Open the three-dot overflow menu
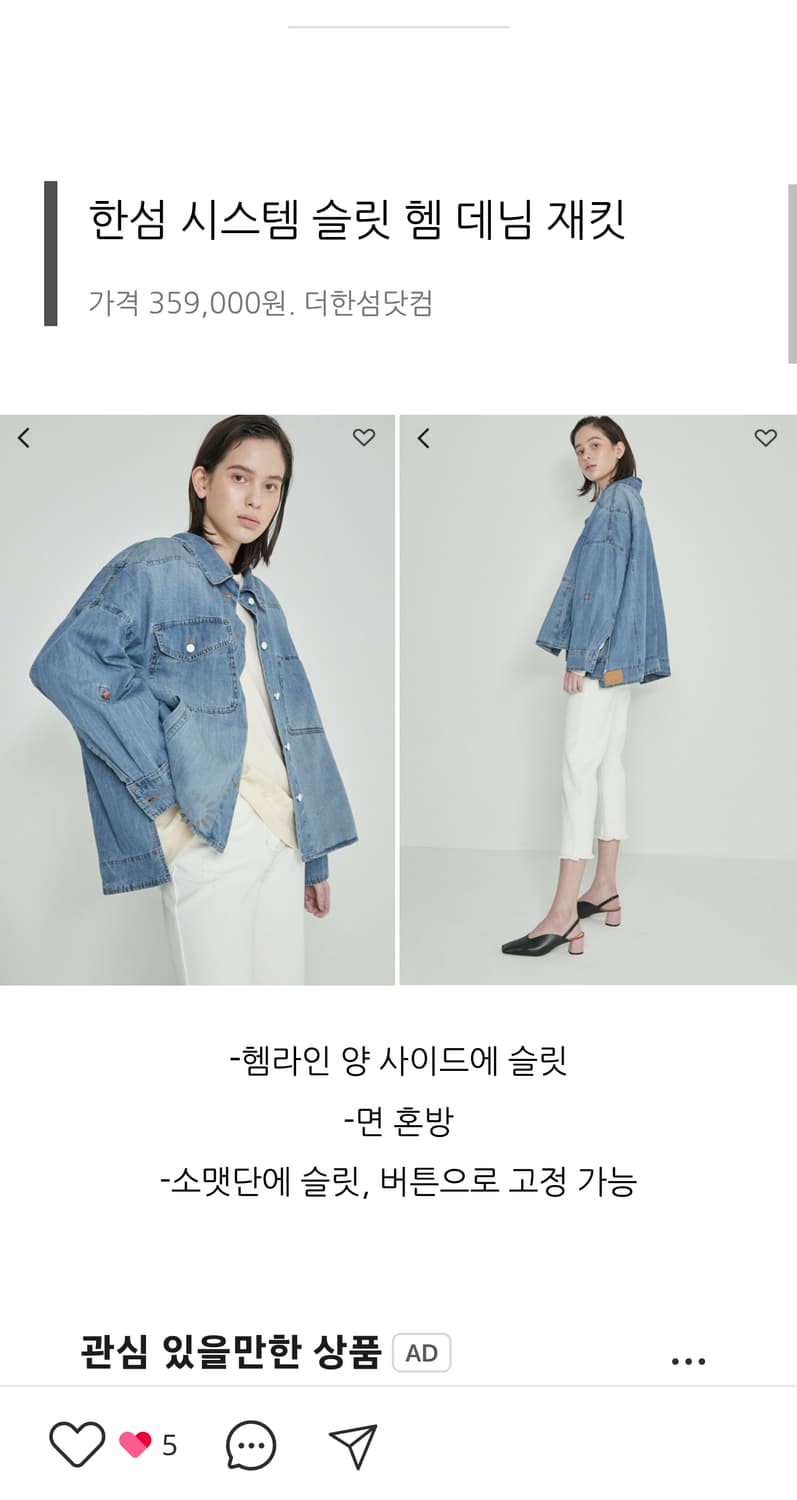Screen dimensions: 797x1500 tap(688, 1358)
